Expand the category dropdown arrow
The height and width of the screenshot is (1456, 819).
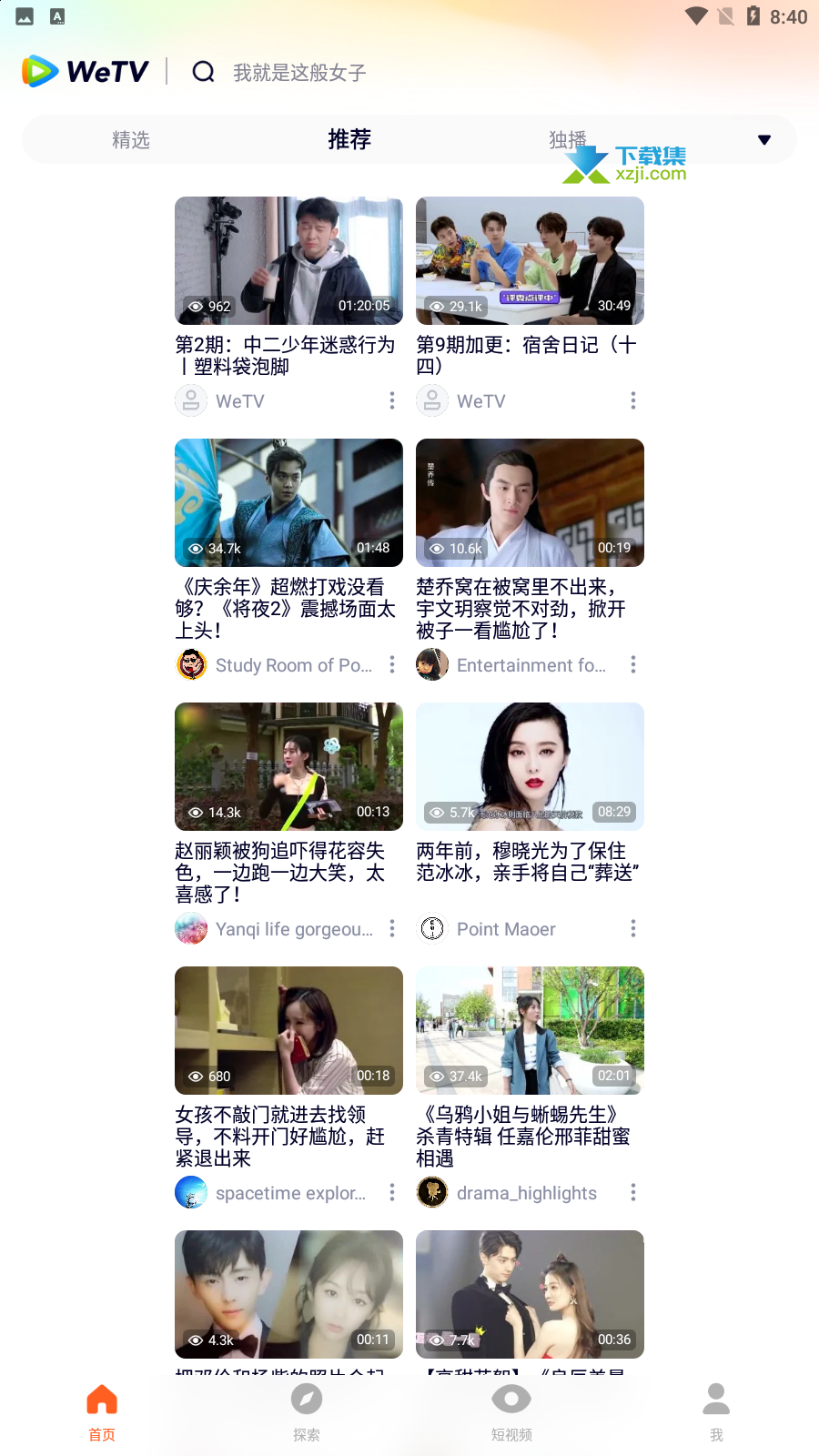tap(764, 140)
